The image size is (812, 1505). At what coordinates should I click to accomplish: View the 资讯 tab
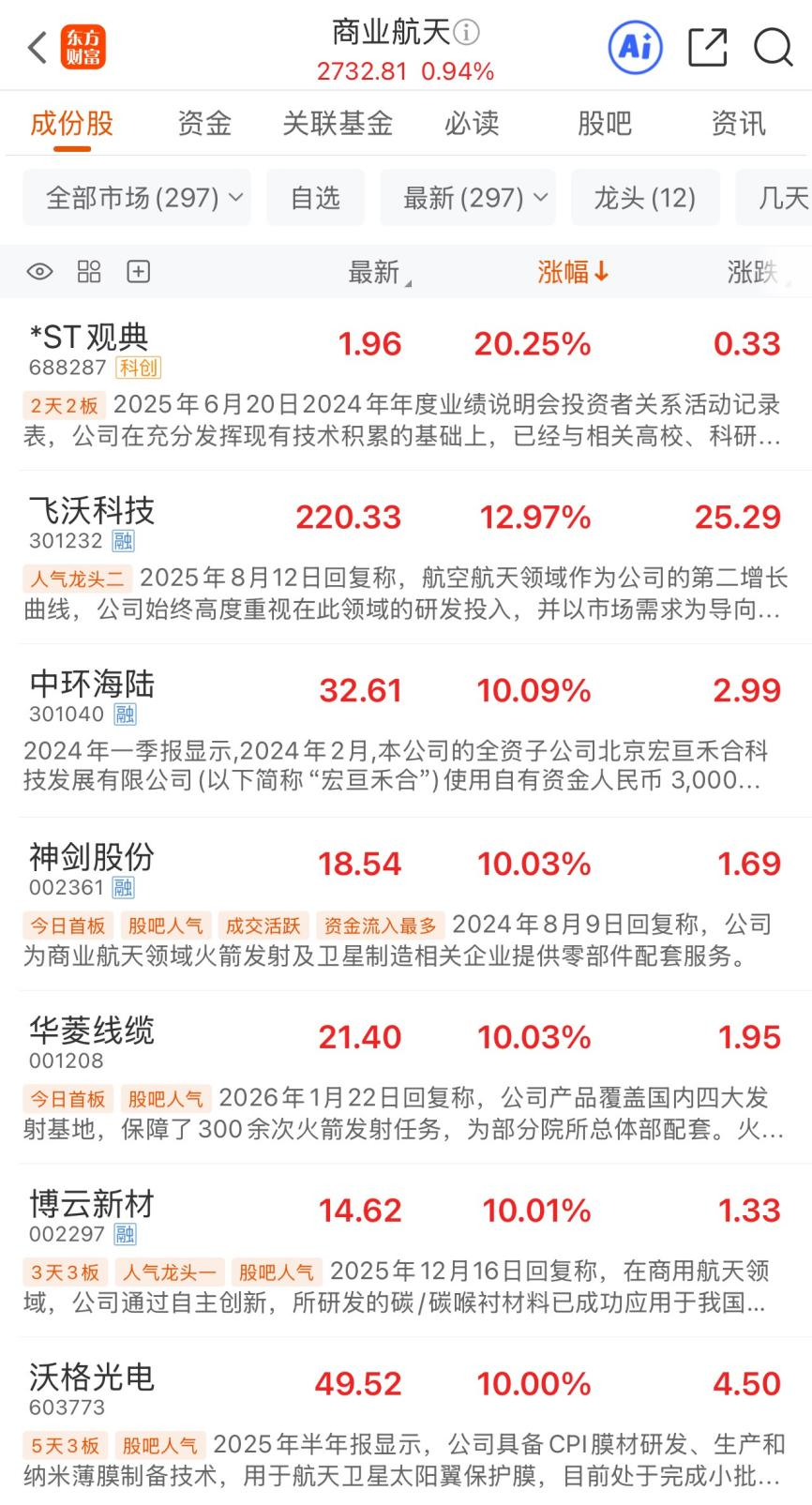pos(738,124)
